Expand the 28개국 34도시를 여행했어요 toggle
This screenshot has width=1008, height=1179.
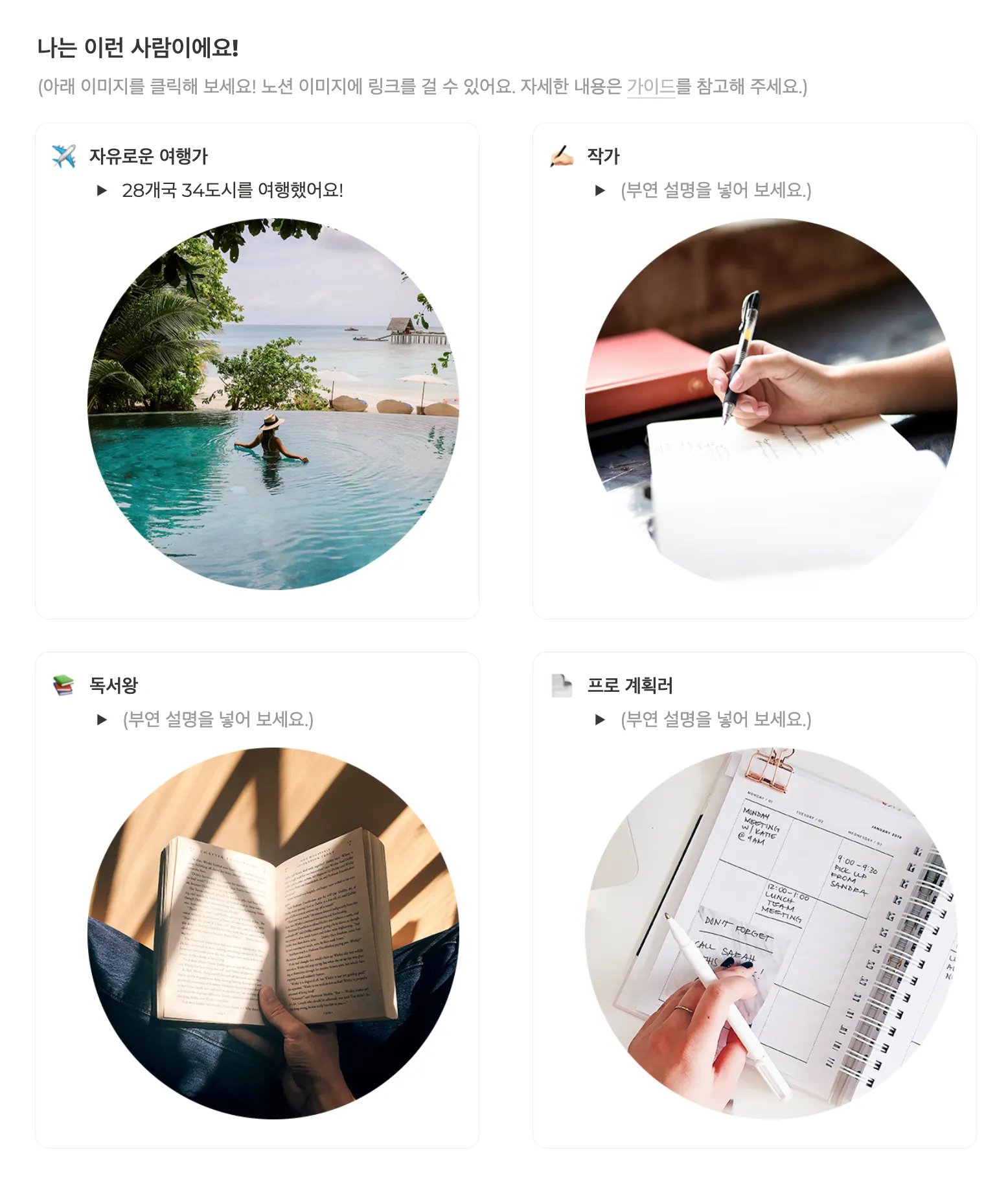coord(102,190)
